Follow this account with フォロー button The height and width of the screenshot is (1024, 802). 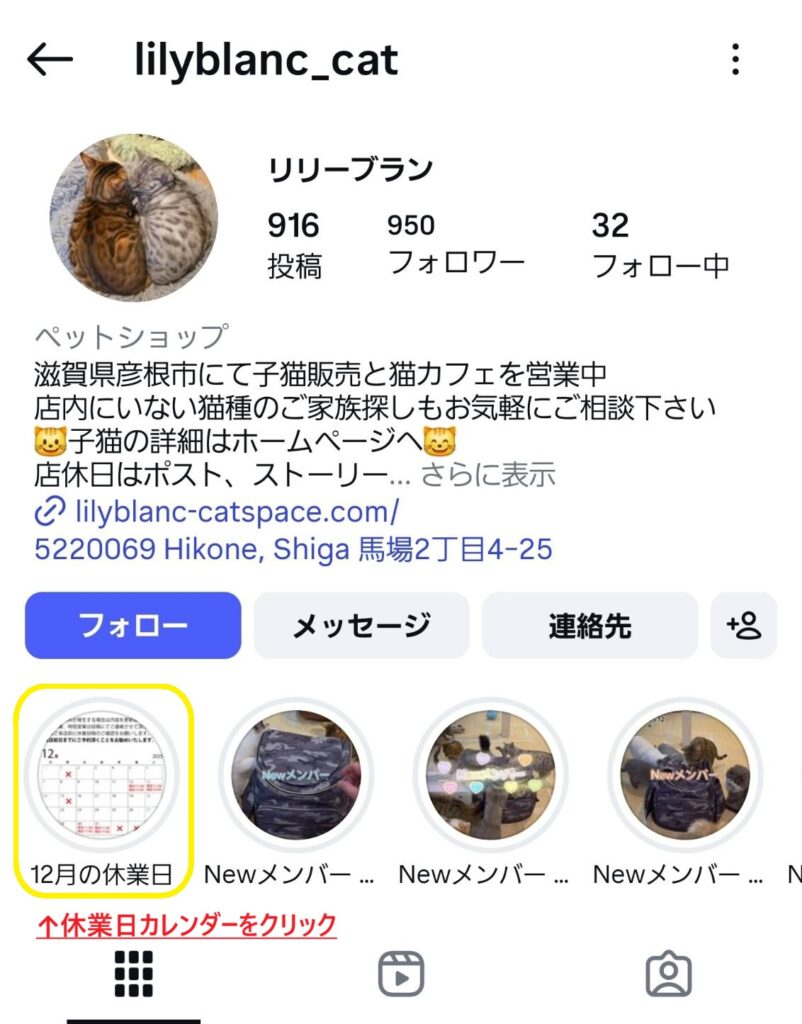(x=133, y=626)
